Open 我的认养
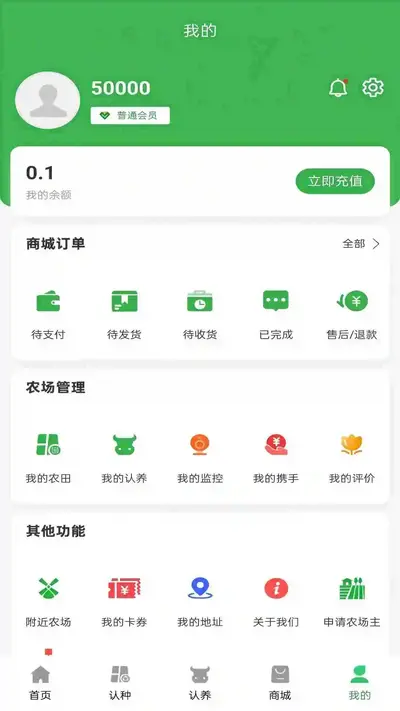 (124, 458)
